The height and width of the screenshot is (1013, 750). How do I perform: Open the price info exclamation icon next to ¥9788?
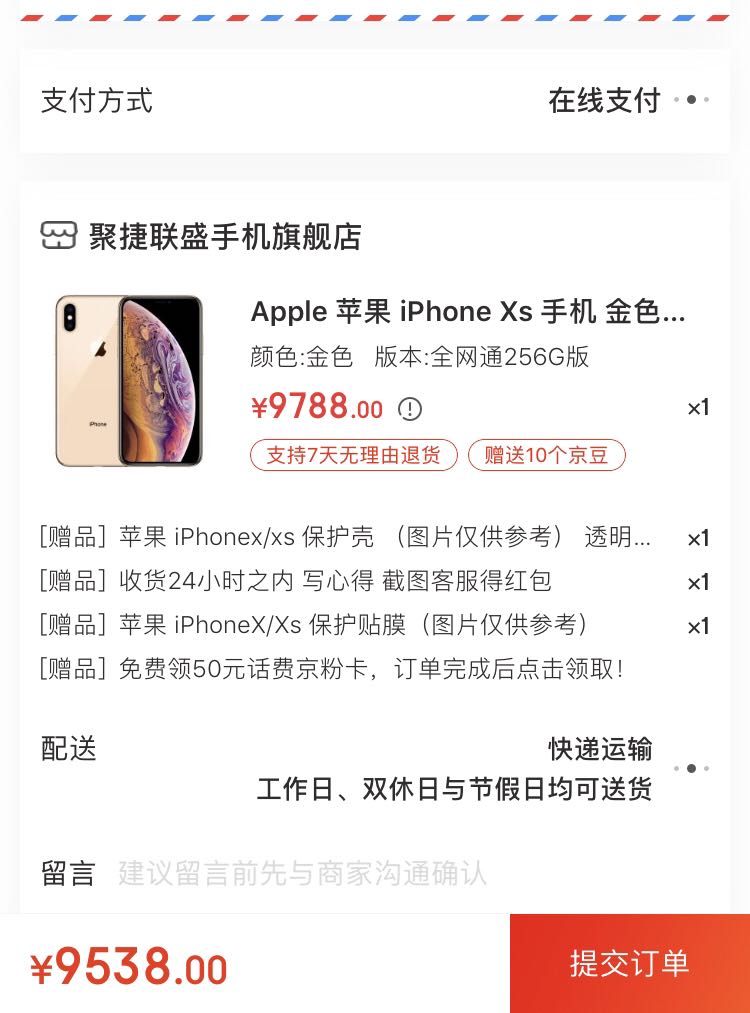pos(410,409)
